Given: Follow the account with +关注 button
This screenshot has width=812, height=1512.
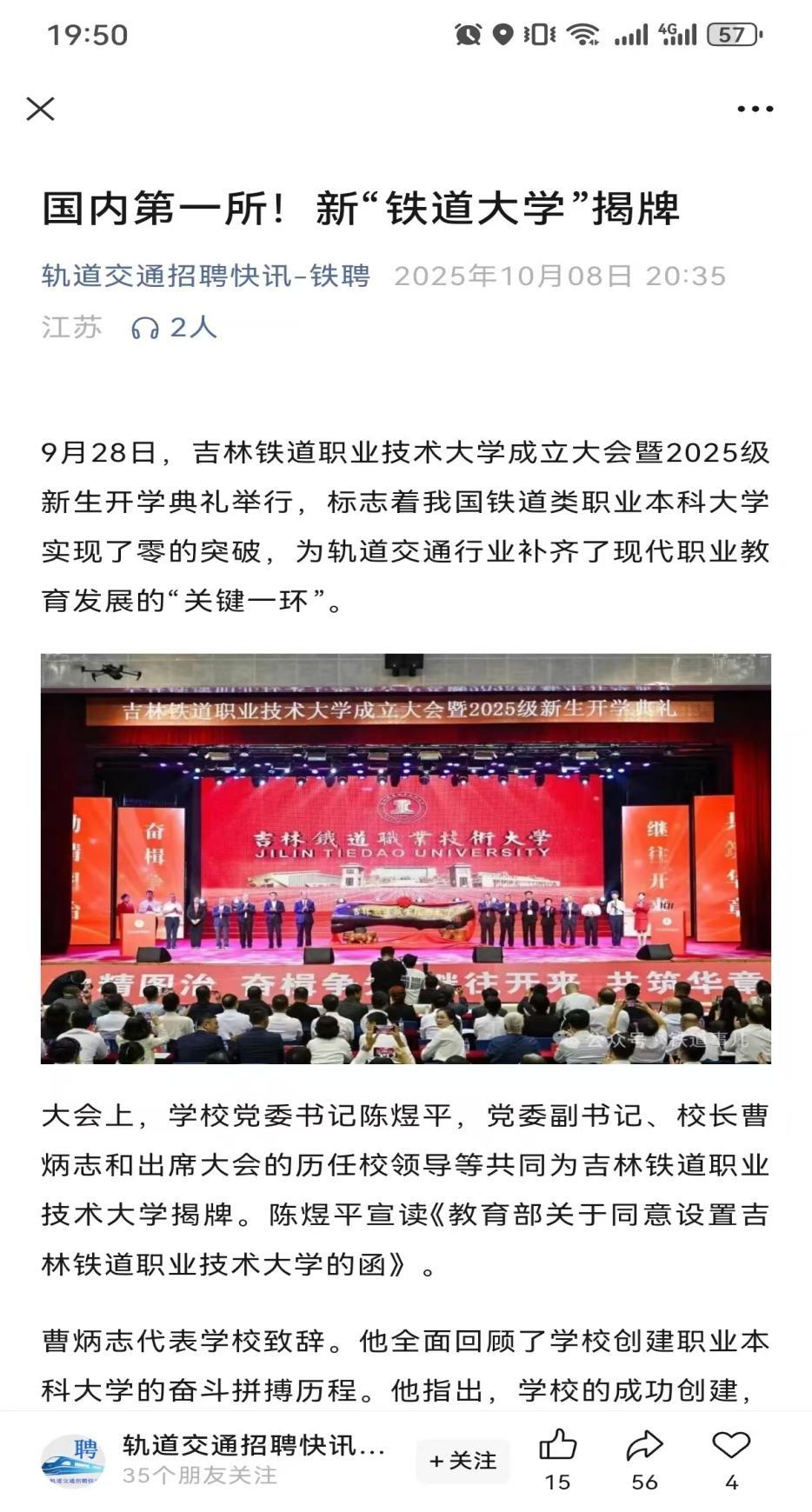Looking at the screenshot, I should click(463, 1460).
